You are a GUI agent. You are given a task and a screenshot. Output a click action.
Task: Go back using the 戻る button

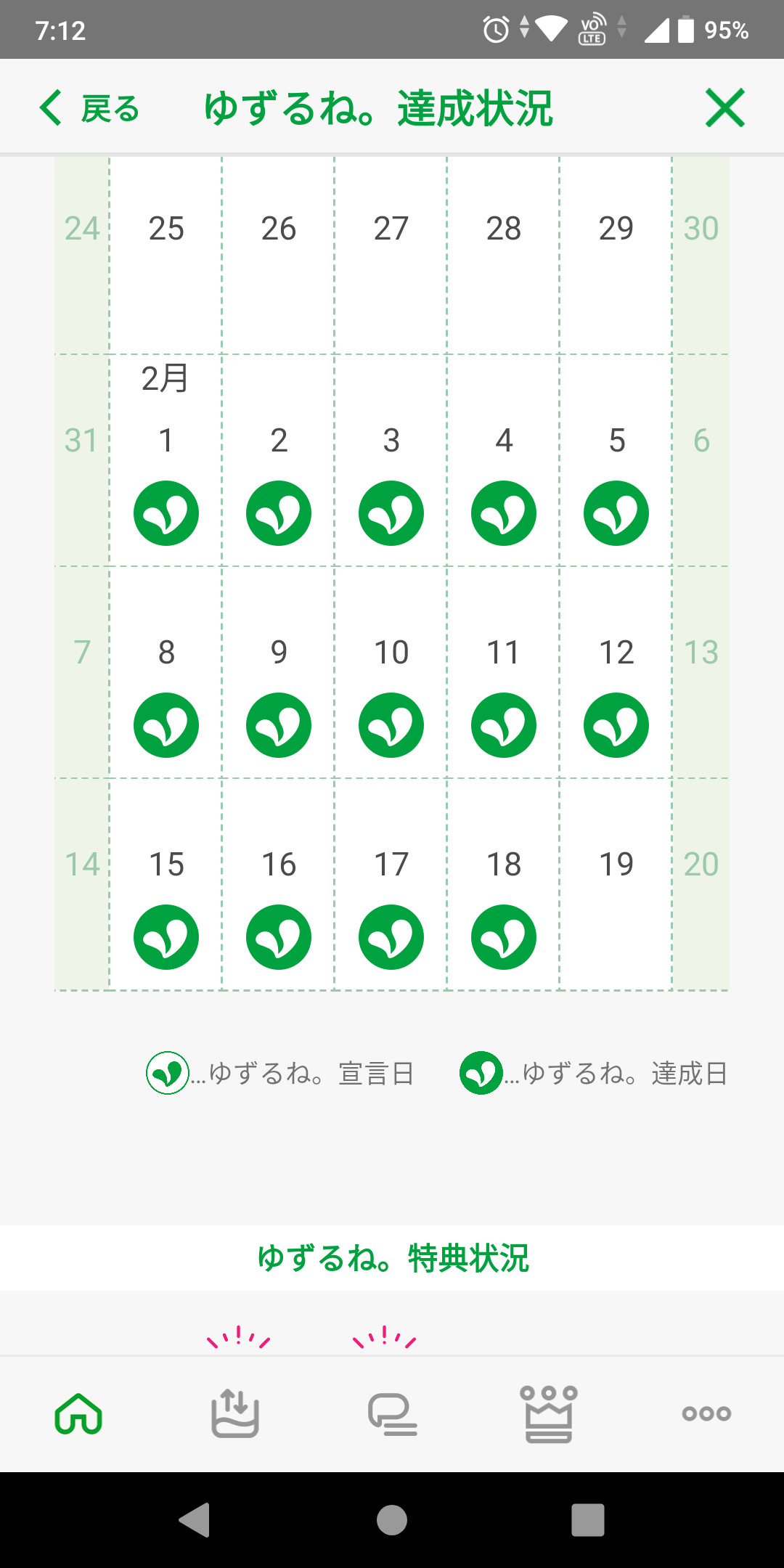tap(89, 108)
